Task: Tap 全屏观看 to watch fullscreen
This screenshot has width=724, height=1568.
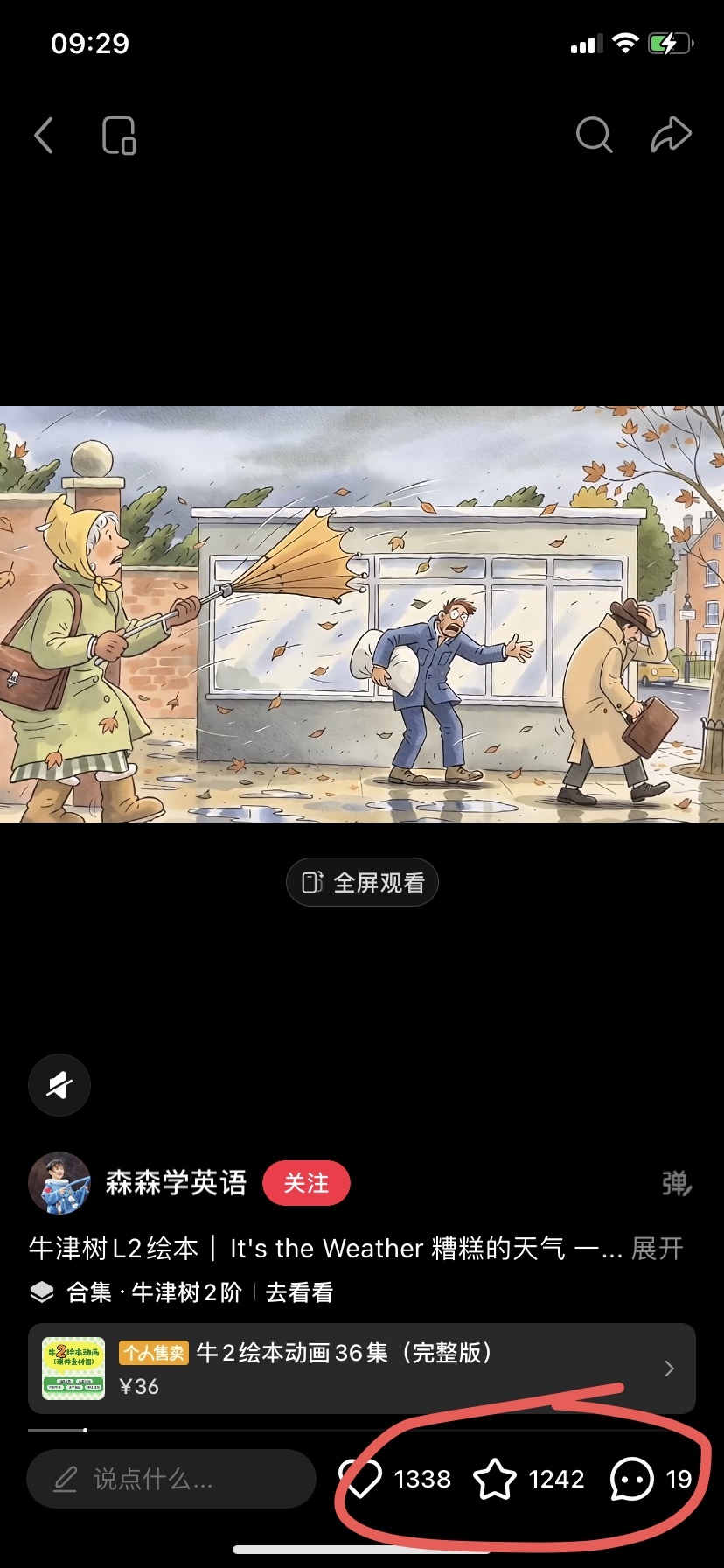Action: [362, 882]
